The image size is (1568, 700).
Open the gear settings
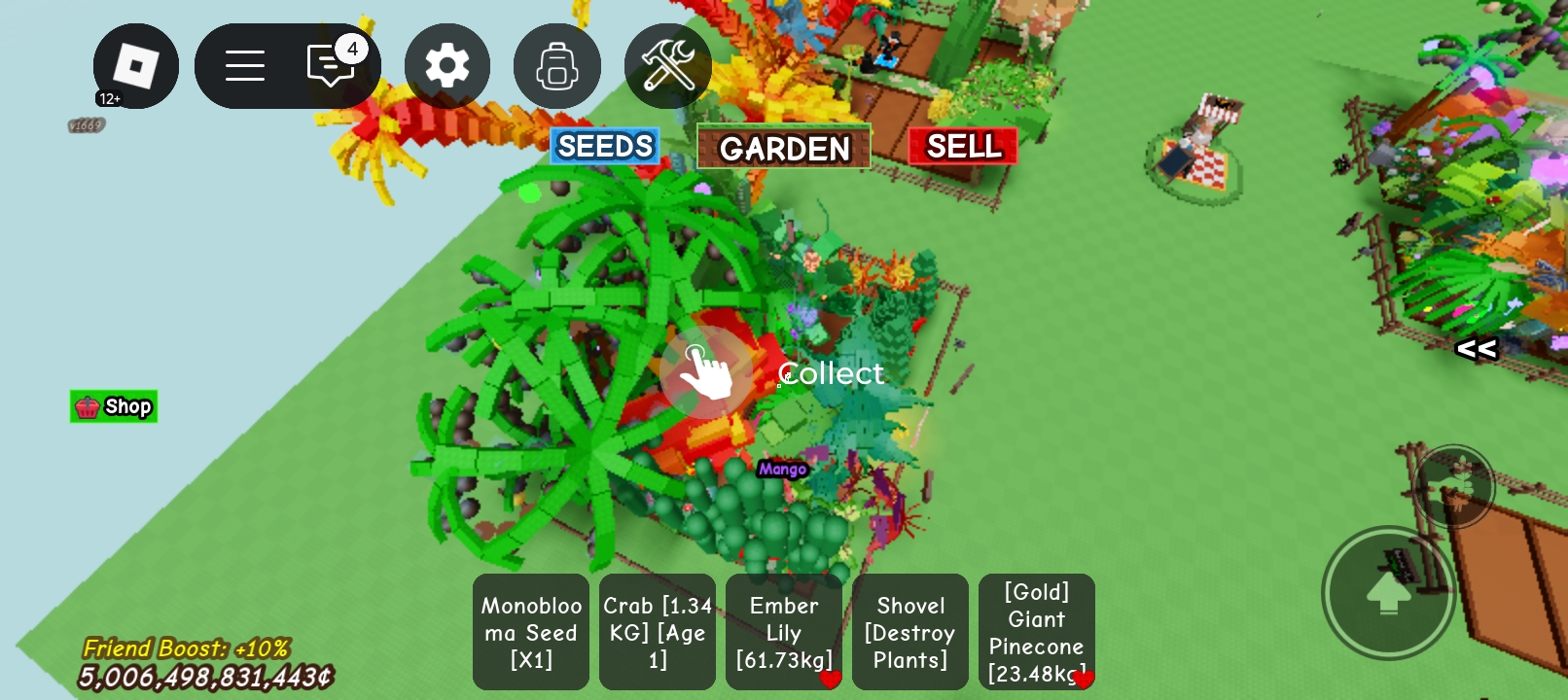point(447,66)
